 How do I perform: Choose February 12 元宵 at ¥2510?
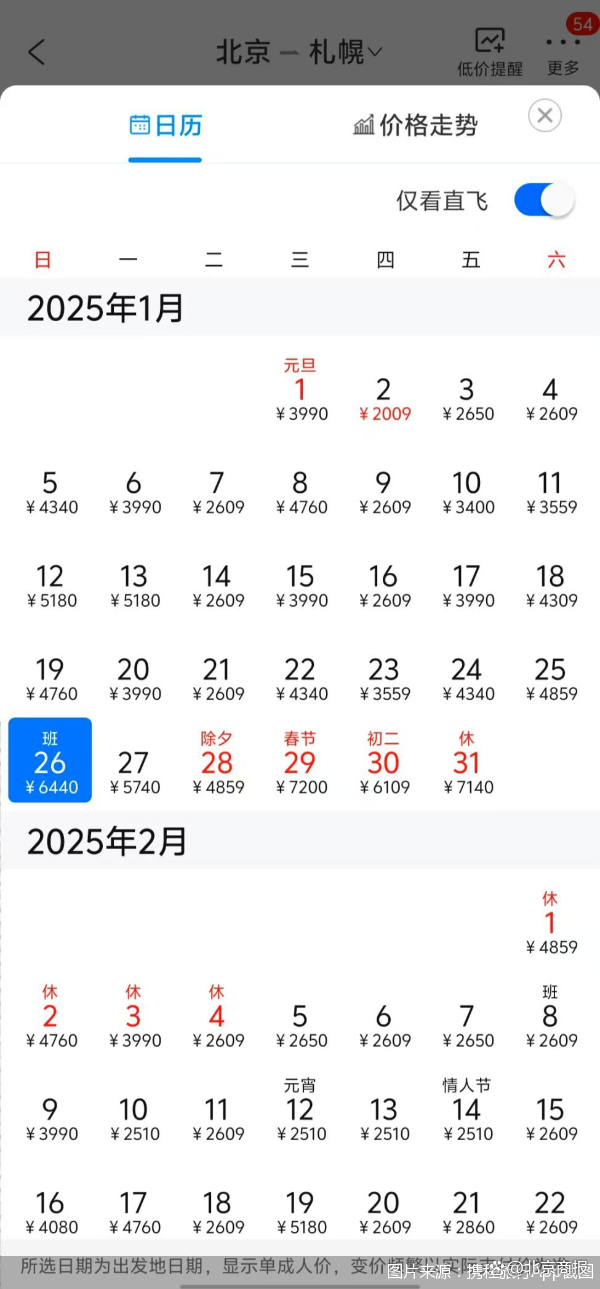(x=300, y=1112)
